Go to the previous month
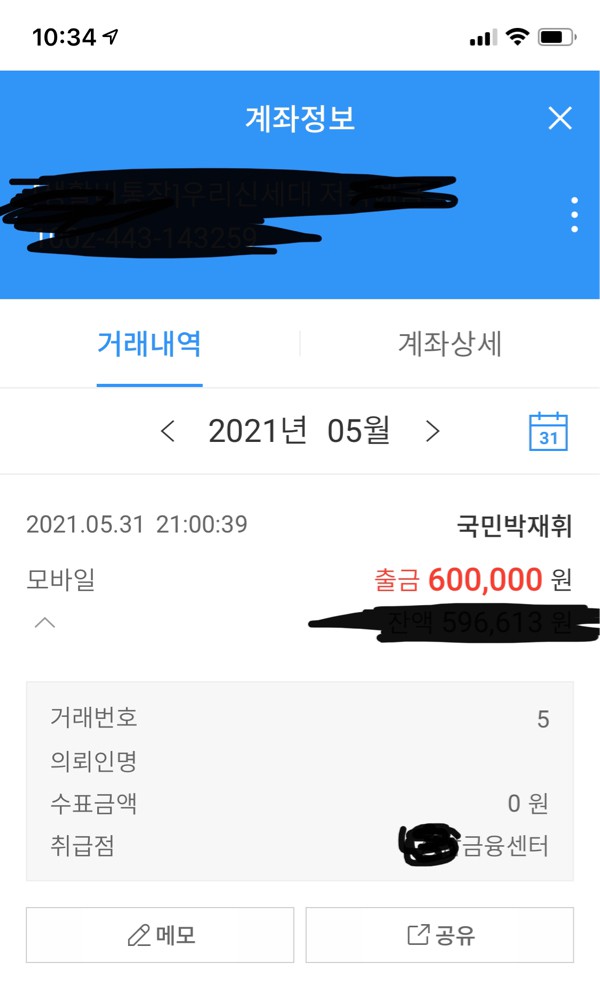Image resolution: width=600 pixels, height=1000 pixels. (x=168, y=432)
